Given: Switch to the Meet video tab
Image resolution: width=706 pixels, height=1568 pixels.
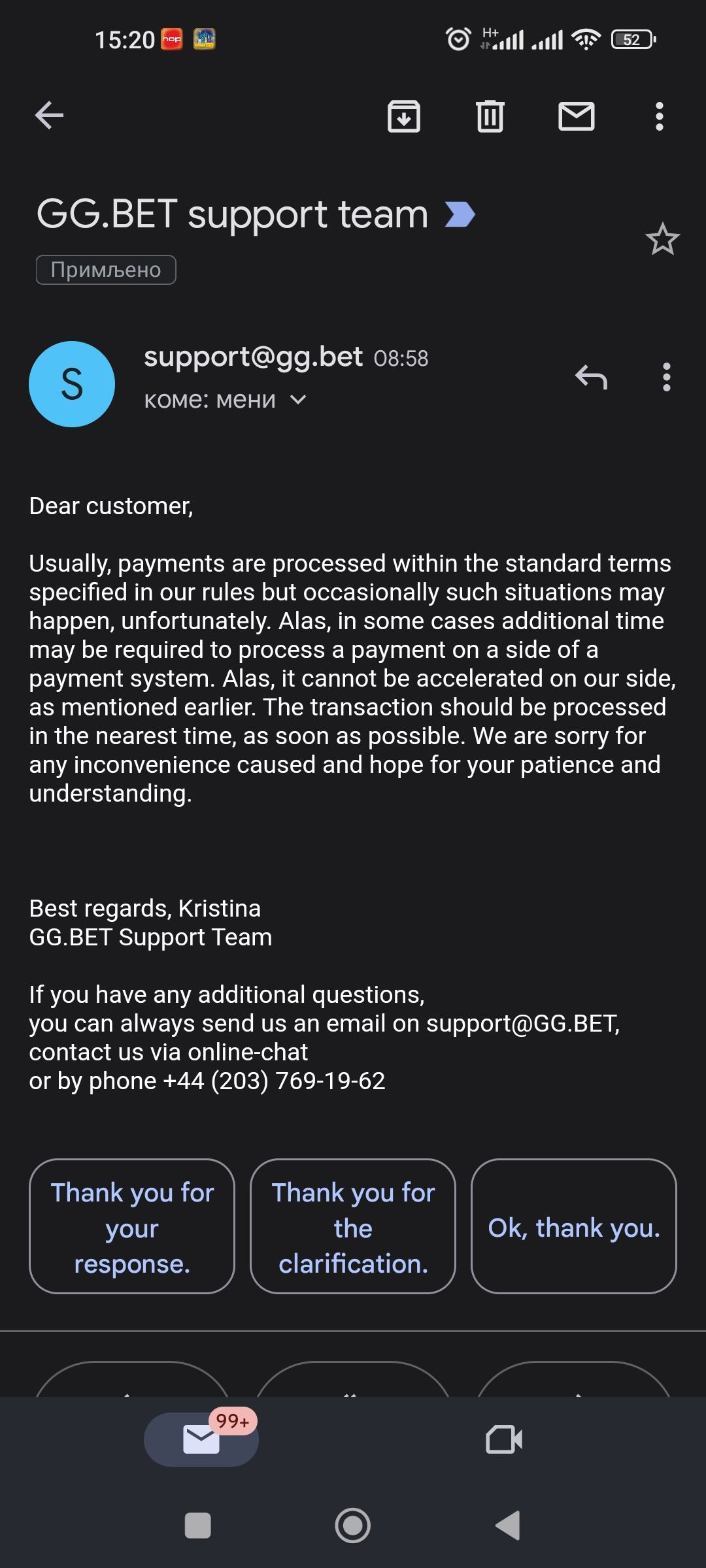Looking at the screenshot, I should click(504, 1439).
